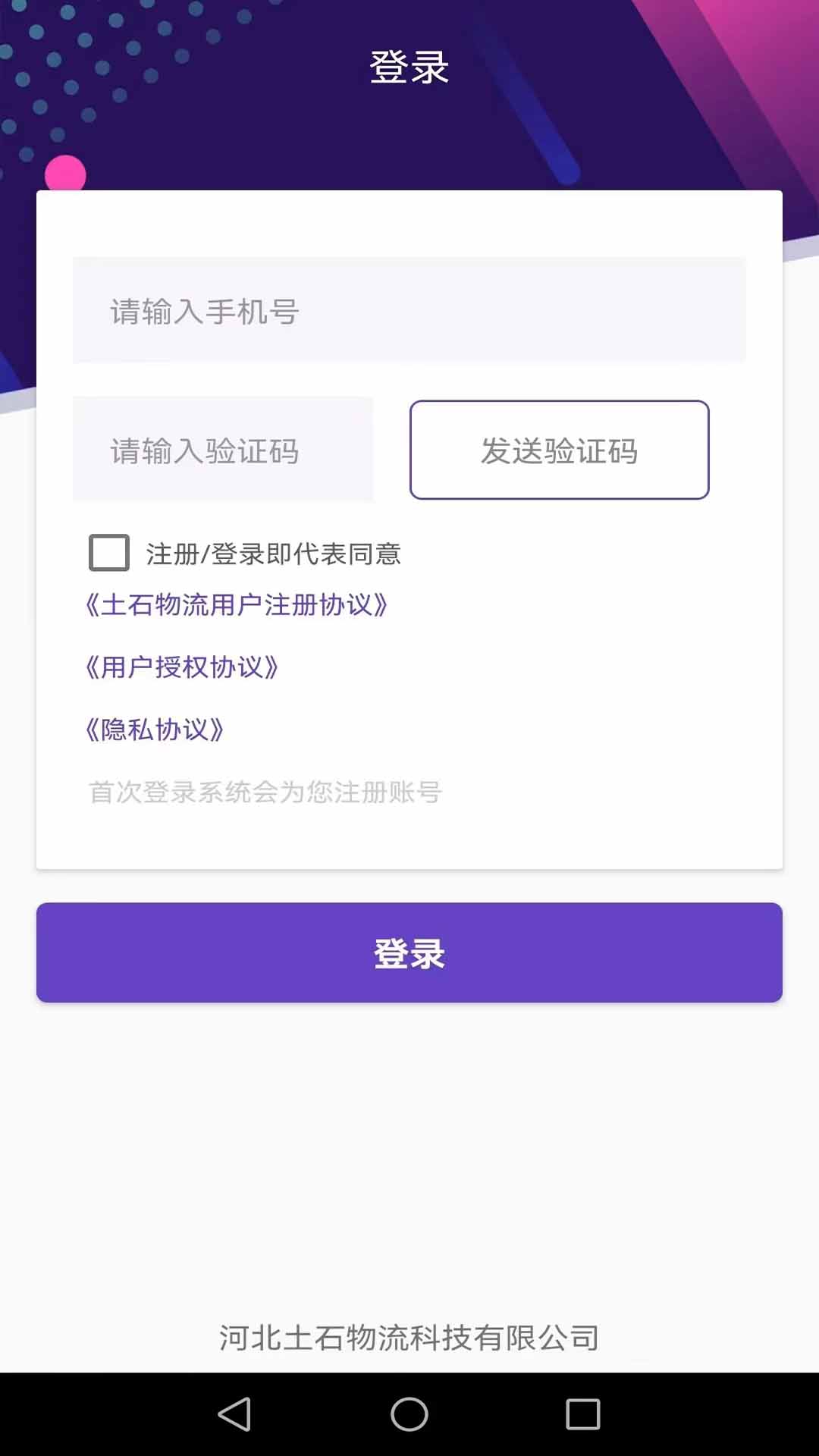Open 用户授权协议 link
This screenshot has height=1456, width=819.
(x=182, y=667)
